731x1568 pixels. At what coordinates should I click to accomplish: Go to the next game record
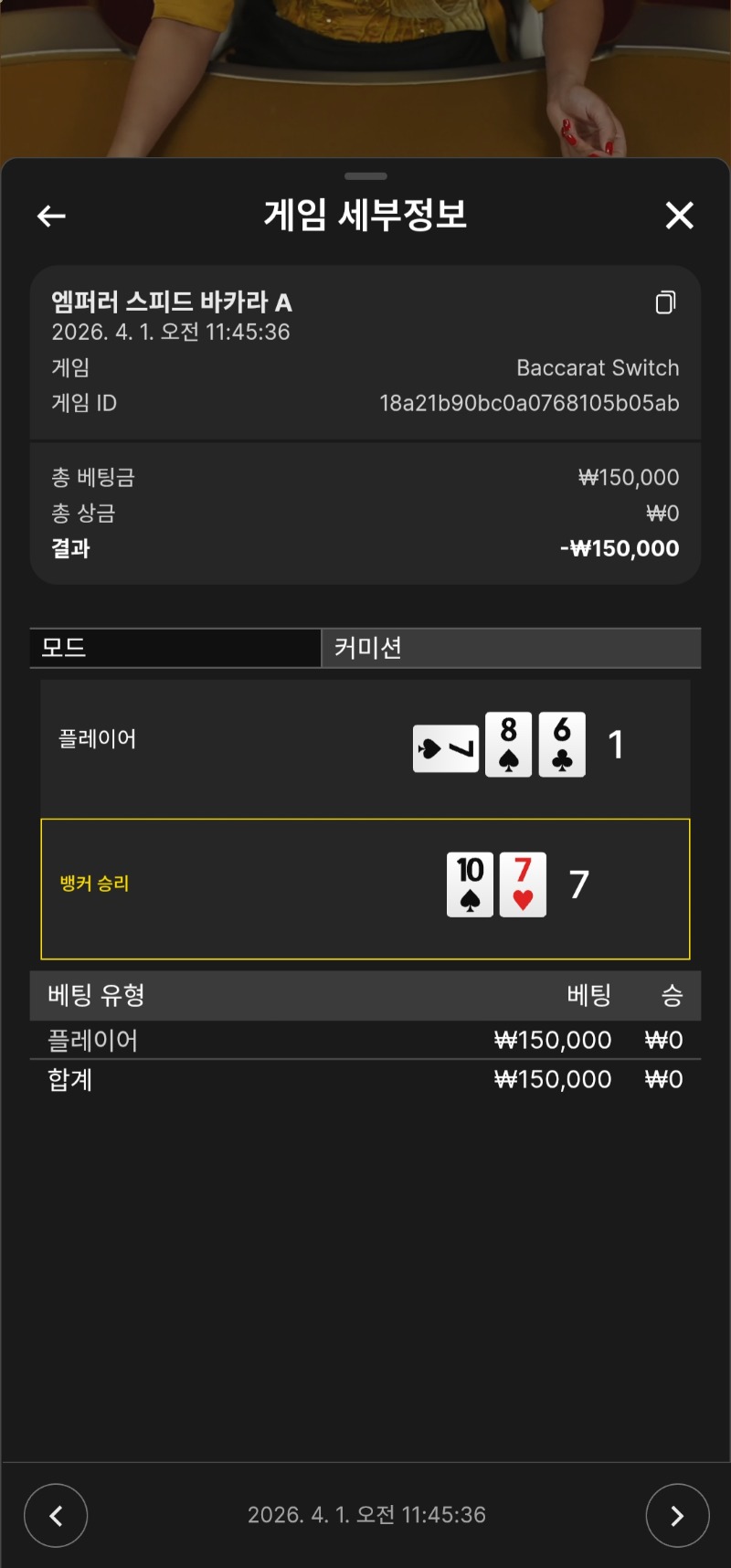[677, 1516]
